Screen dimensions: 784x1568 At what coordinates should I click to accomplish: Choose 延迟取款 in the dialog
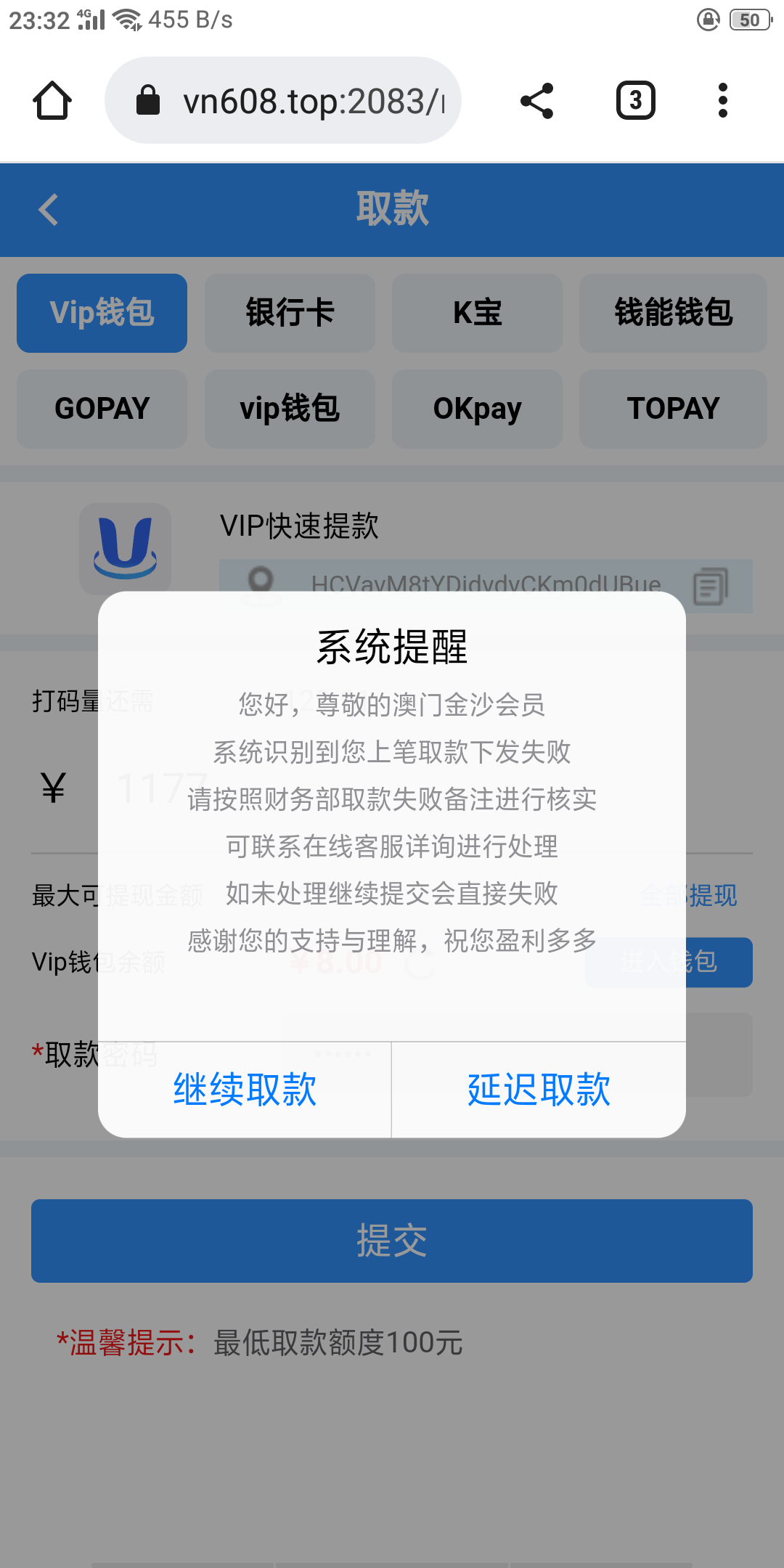coord(539,1089)
